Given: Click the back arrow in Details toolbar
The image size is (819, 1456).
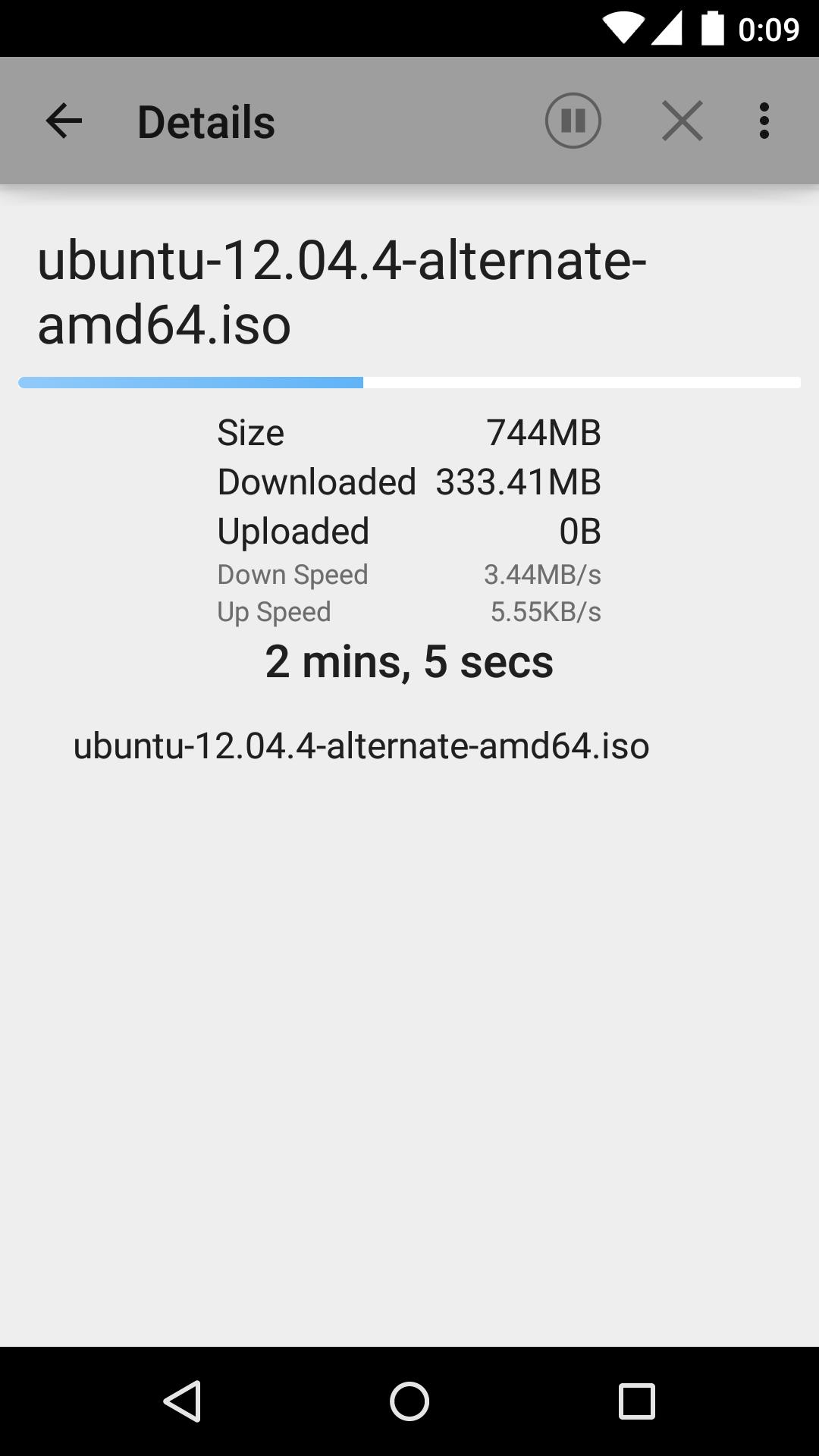Looking at the screenshot, I should 64,120.
